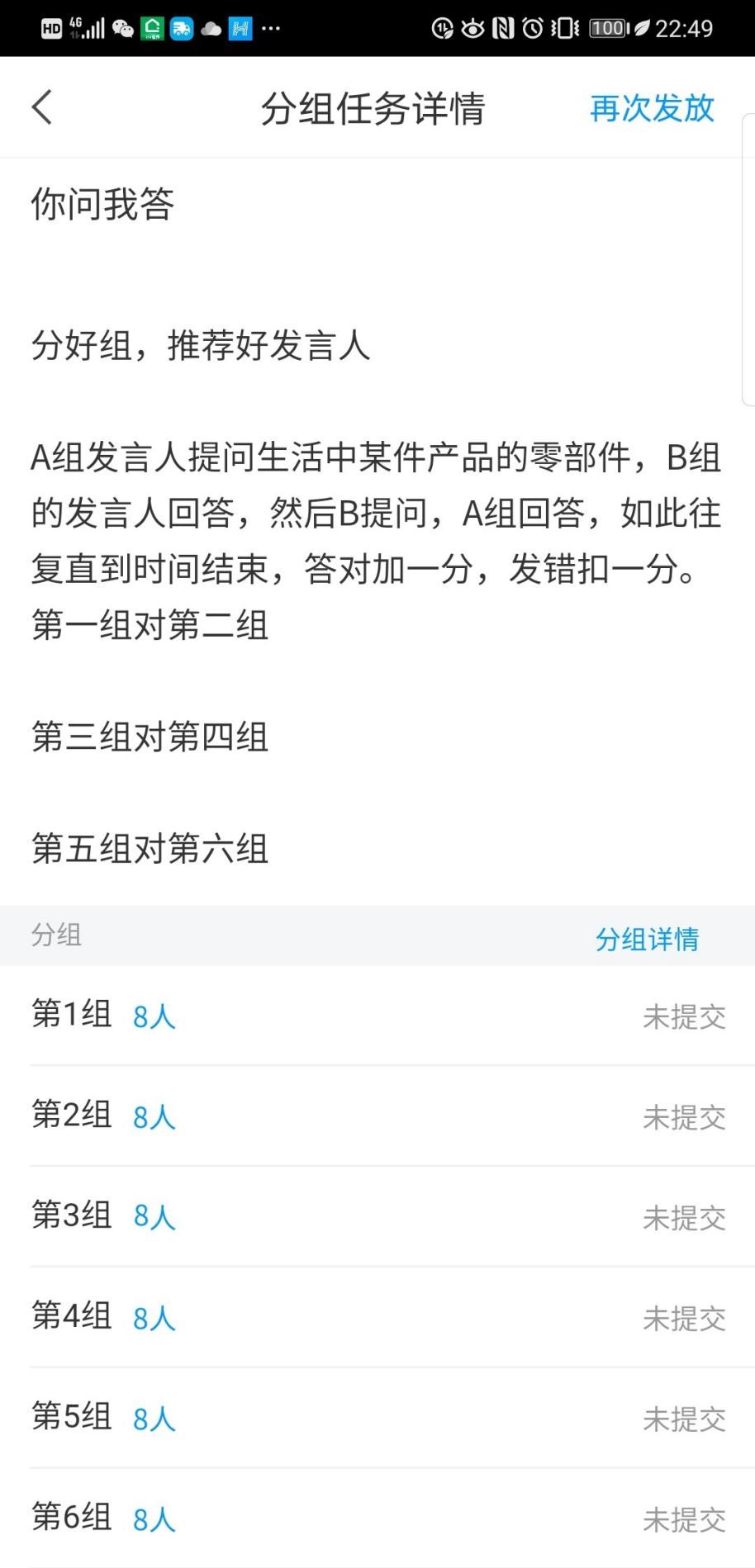Open the 分组详情 link
This screenshot has height=1568, width=755.
[647, 939]
